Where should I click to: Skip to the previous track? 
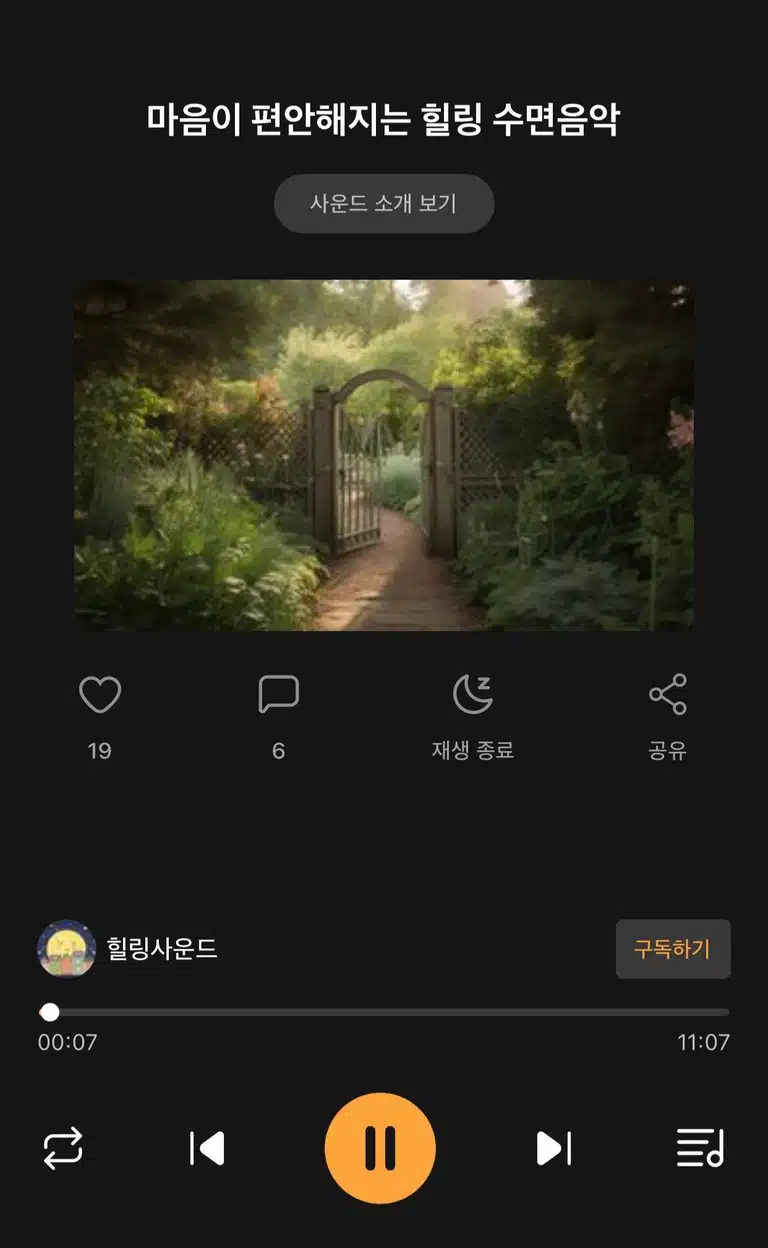[207, 1149]
